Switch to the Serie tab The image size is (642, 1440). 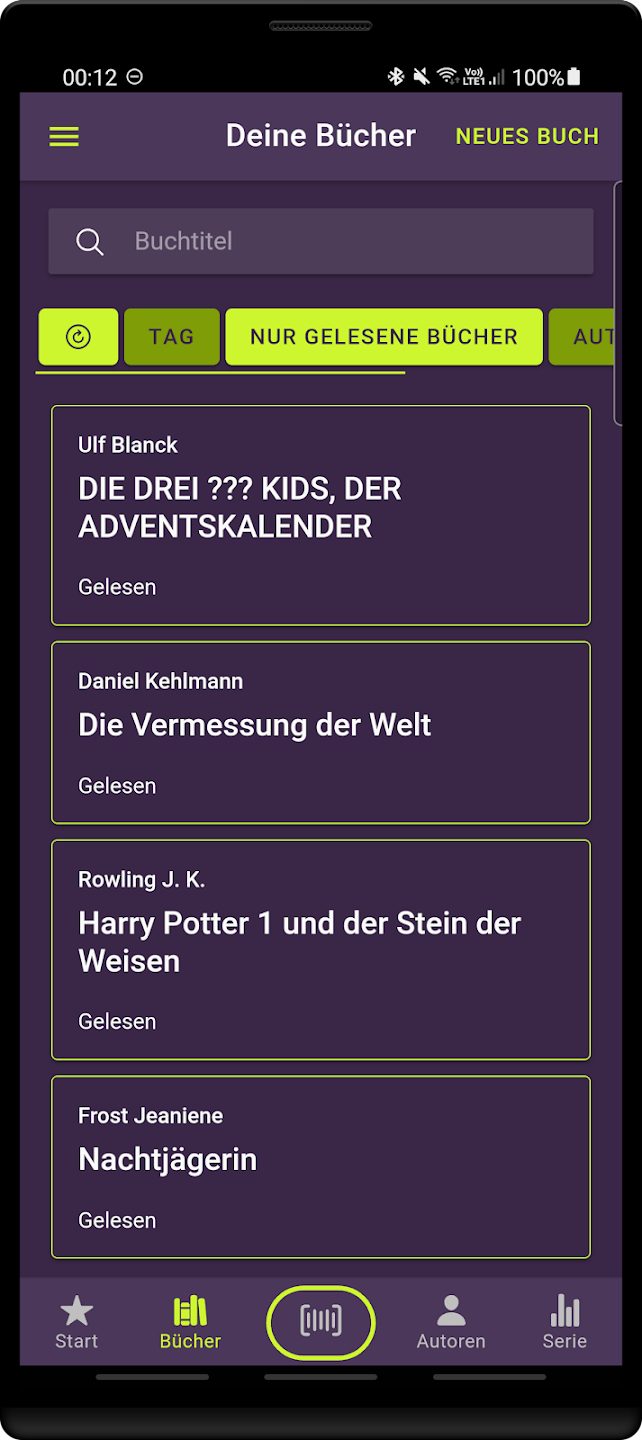pyautogui.click(x=564, y=1322)
